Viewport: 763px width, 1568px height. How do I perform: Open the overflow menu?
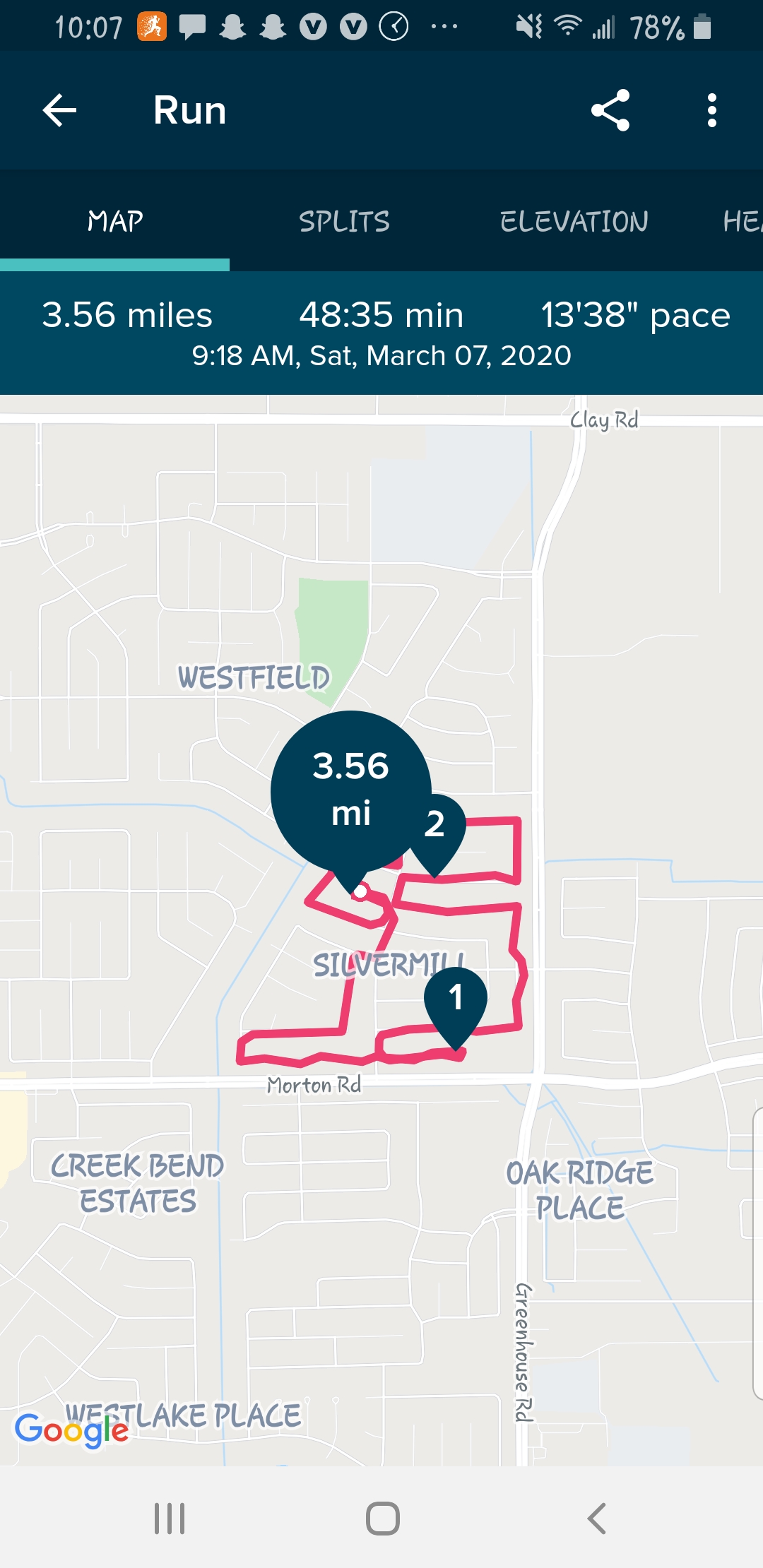pos(711,111)
